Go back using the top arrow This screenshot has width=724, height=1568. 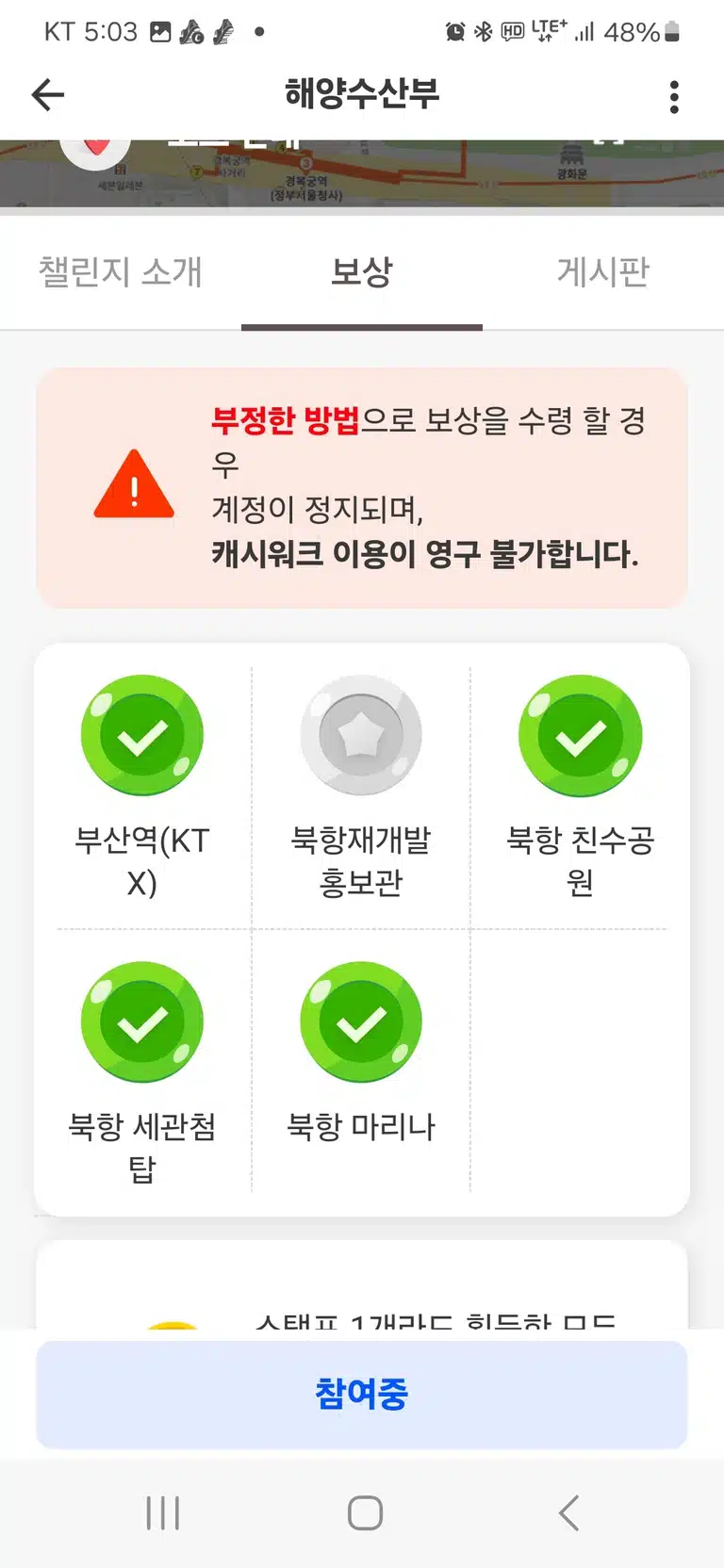48,94
